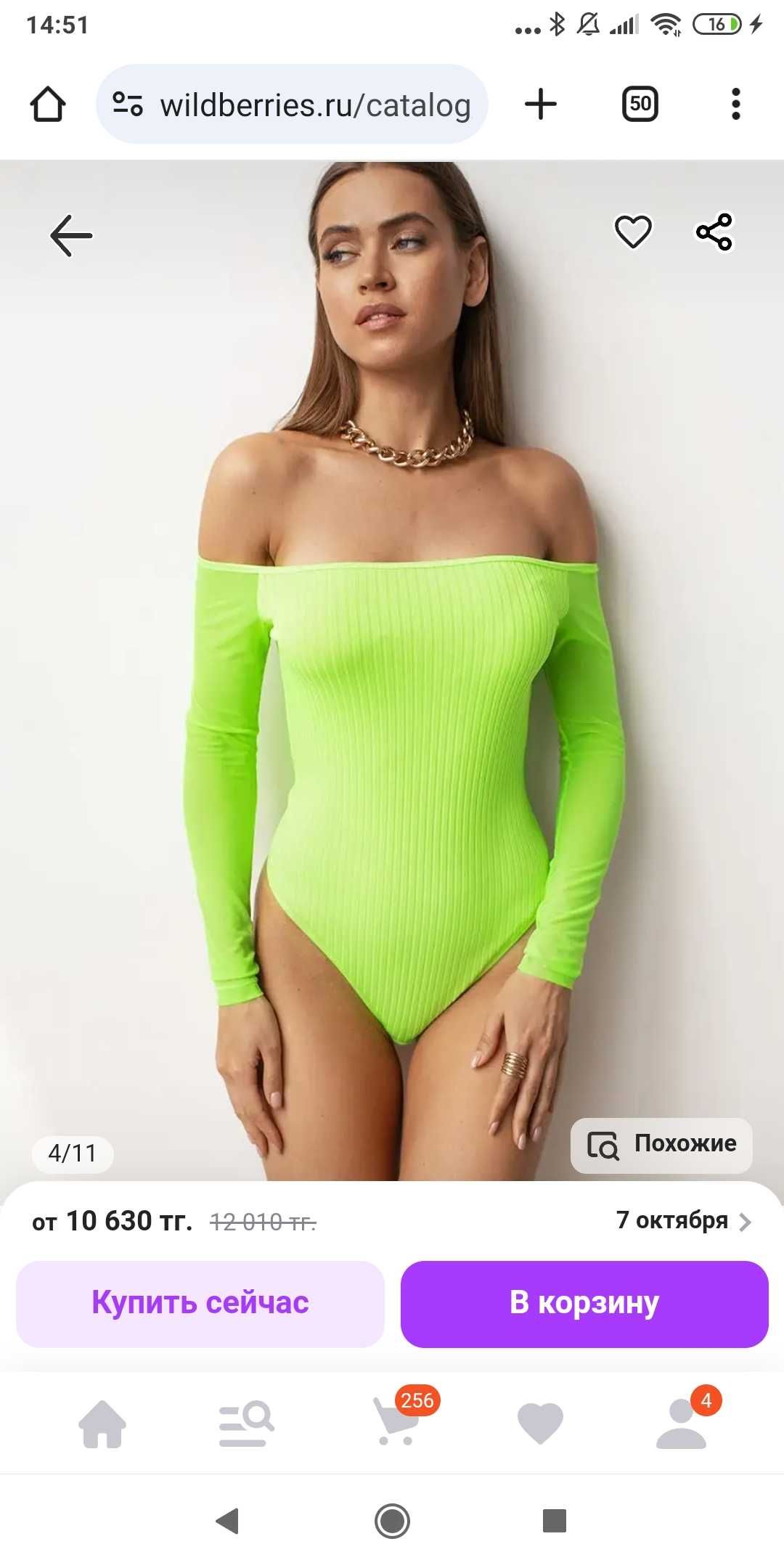Go to the browser home page
Image resolution: width=784 pixels, height=1568 pixels.
48,104
